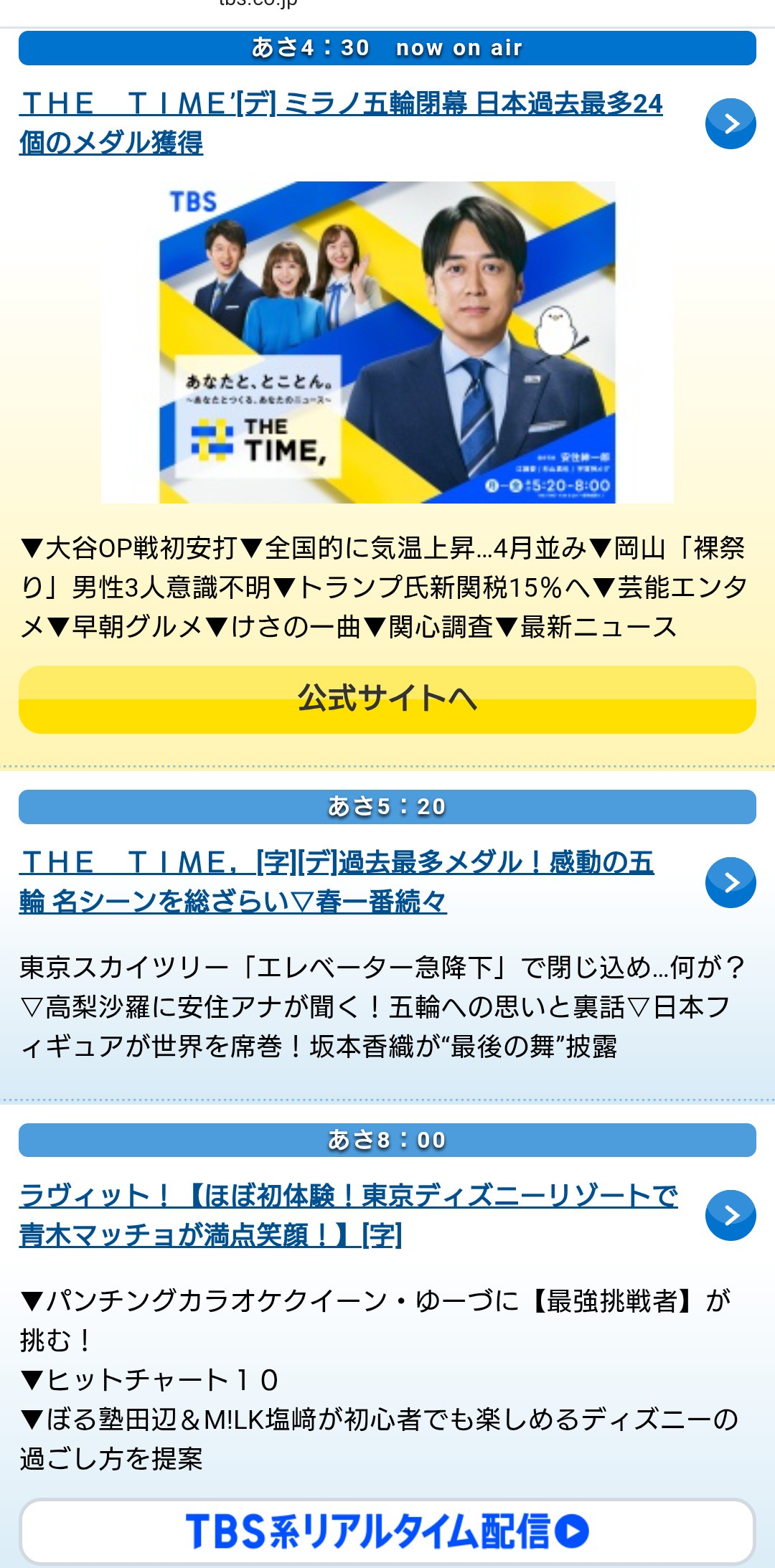775x1568 pixels.
Task: Open the THE TIME, promotional banner image
Action: point(387,343)
